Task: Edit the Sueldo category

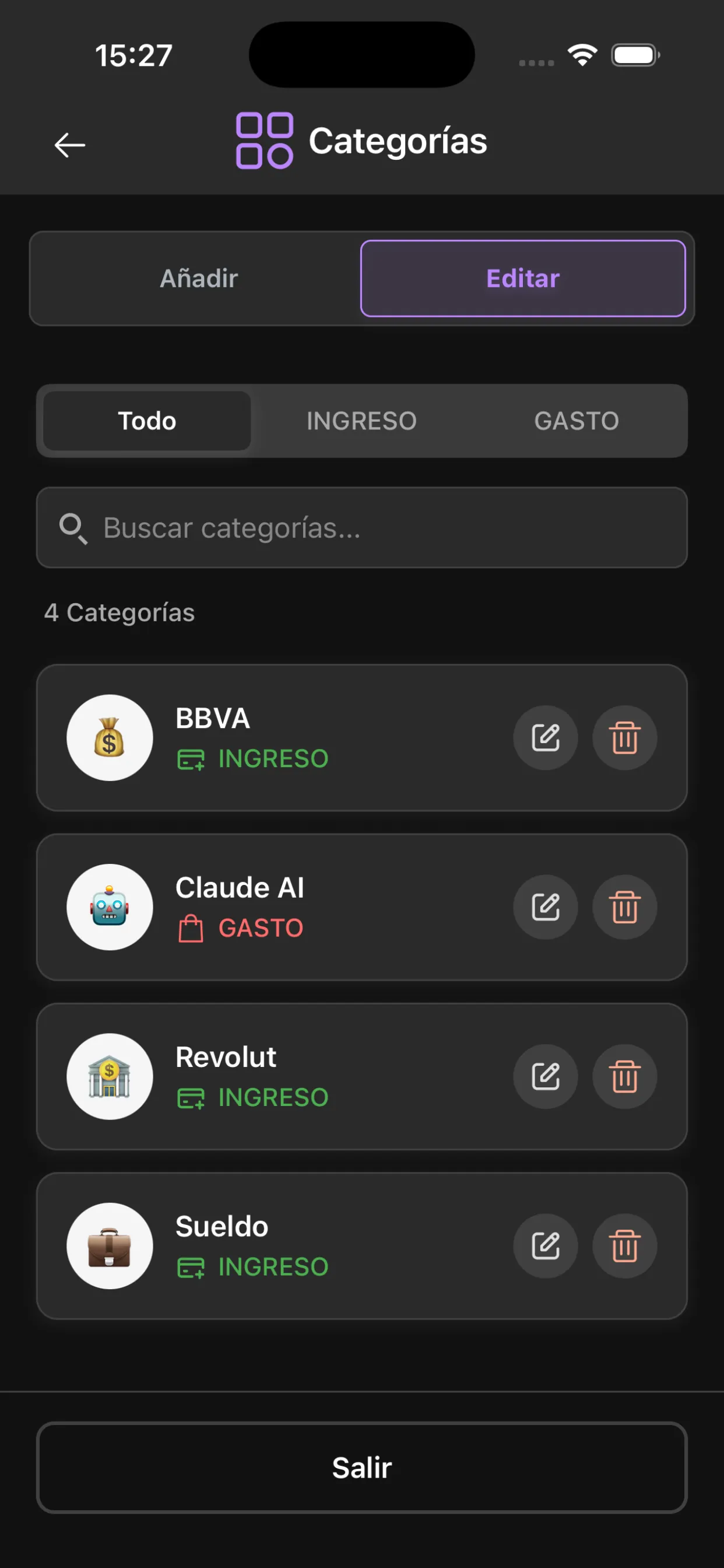Action: point(545,1245)
